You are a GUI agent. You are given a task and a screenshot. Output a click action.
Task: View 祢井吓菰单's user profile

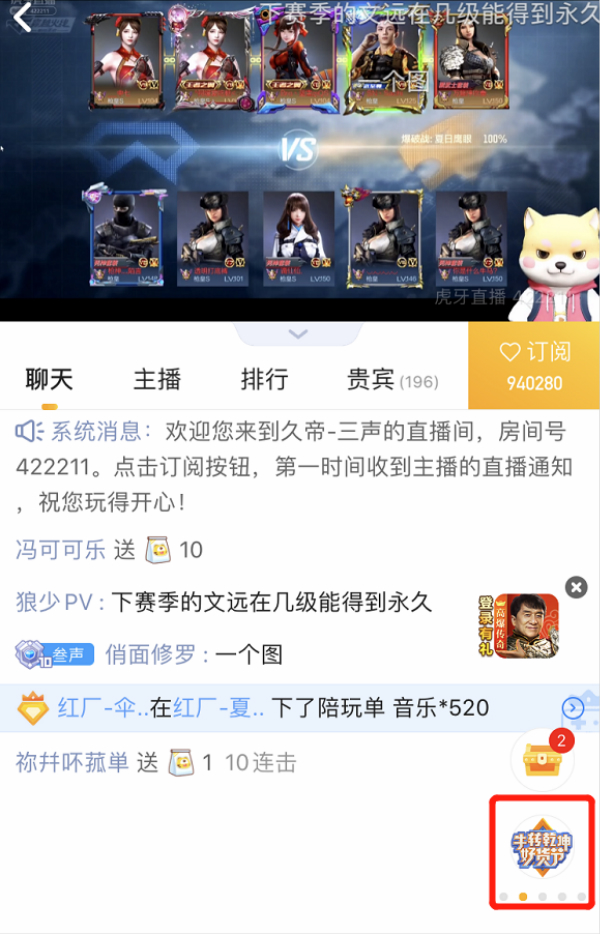72,763
